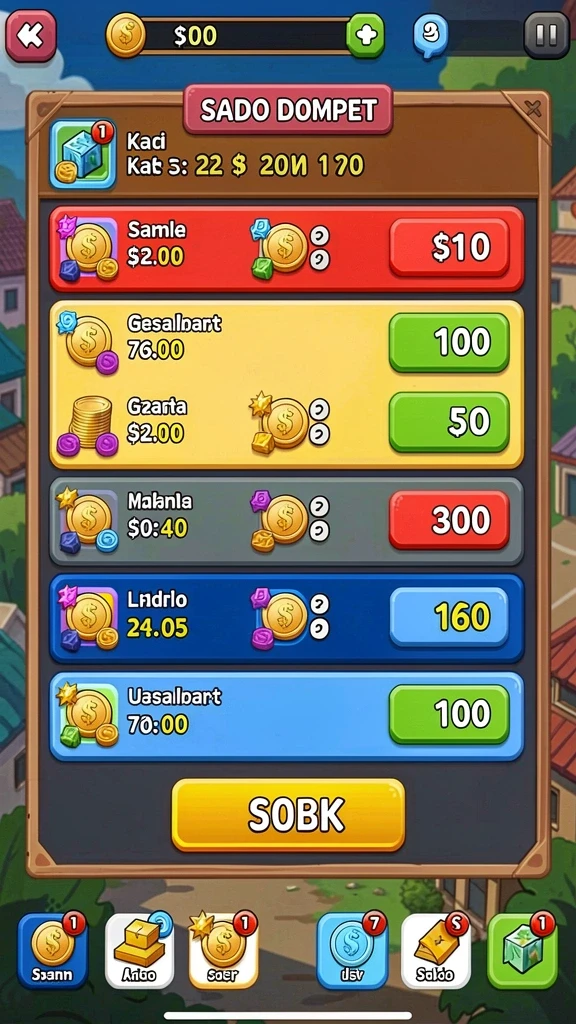This screenshot has height=1024, width=576.
Task: Open the Anbo chest tab
Action: [140, 951]
